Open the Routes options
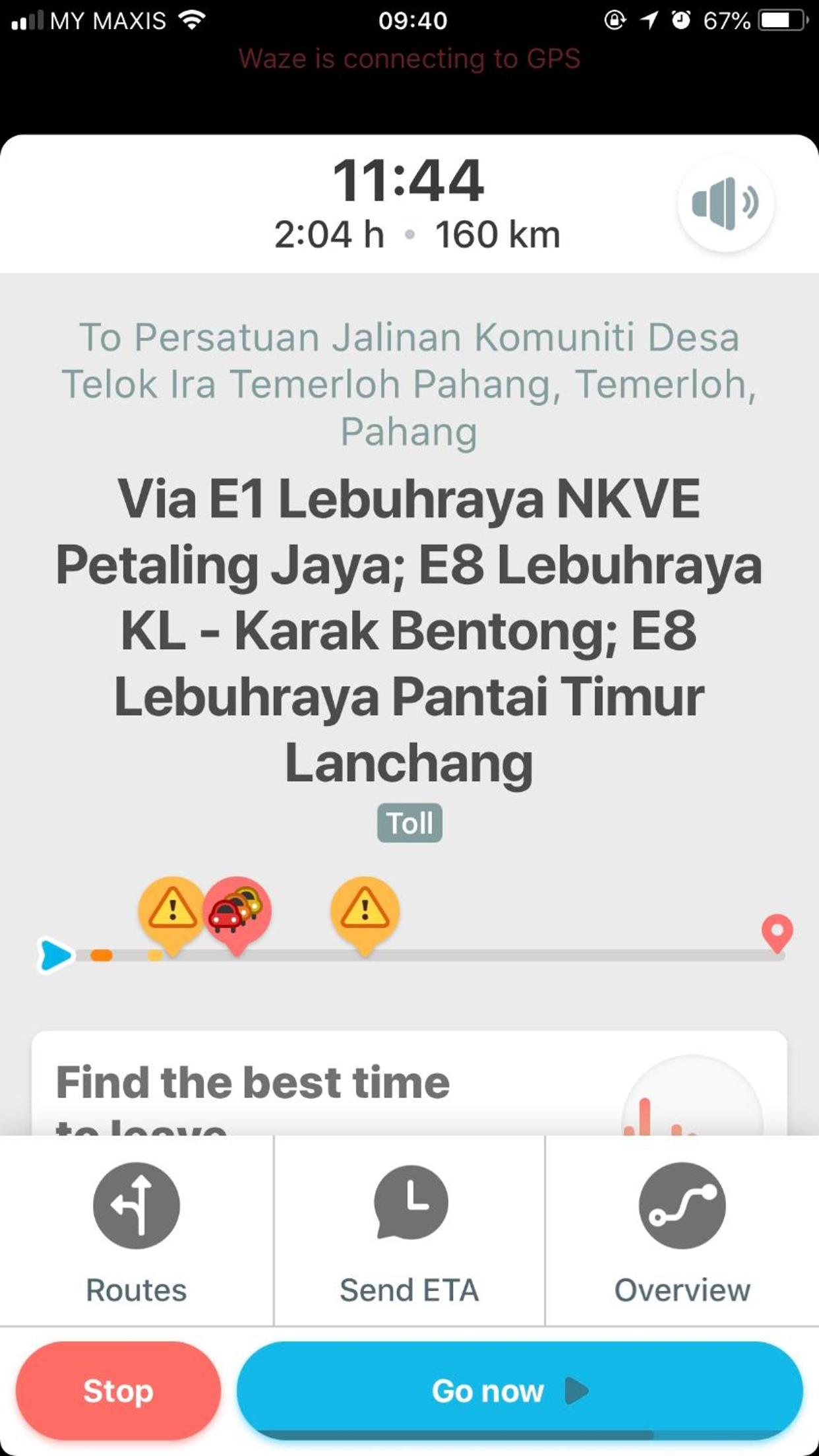This screenshot has width=819, height=1456. pyautogui.click(x=136, y=1230)
